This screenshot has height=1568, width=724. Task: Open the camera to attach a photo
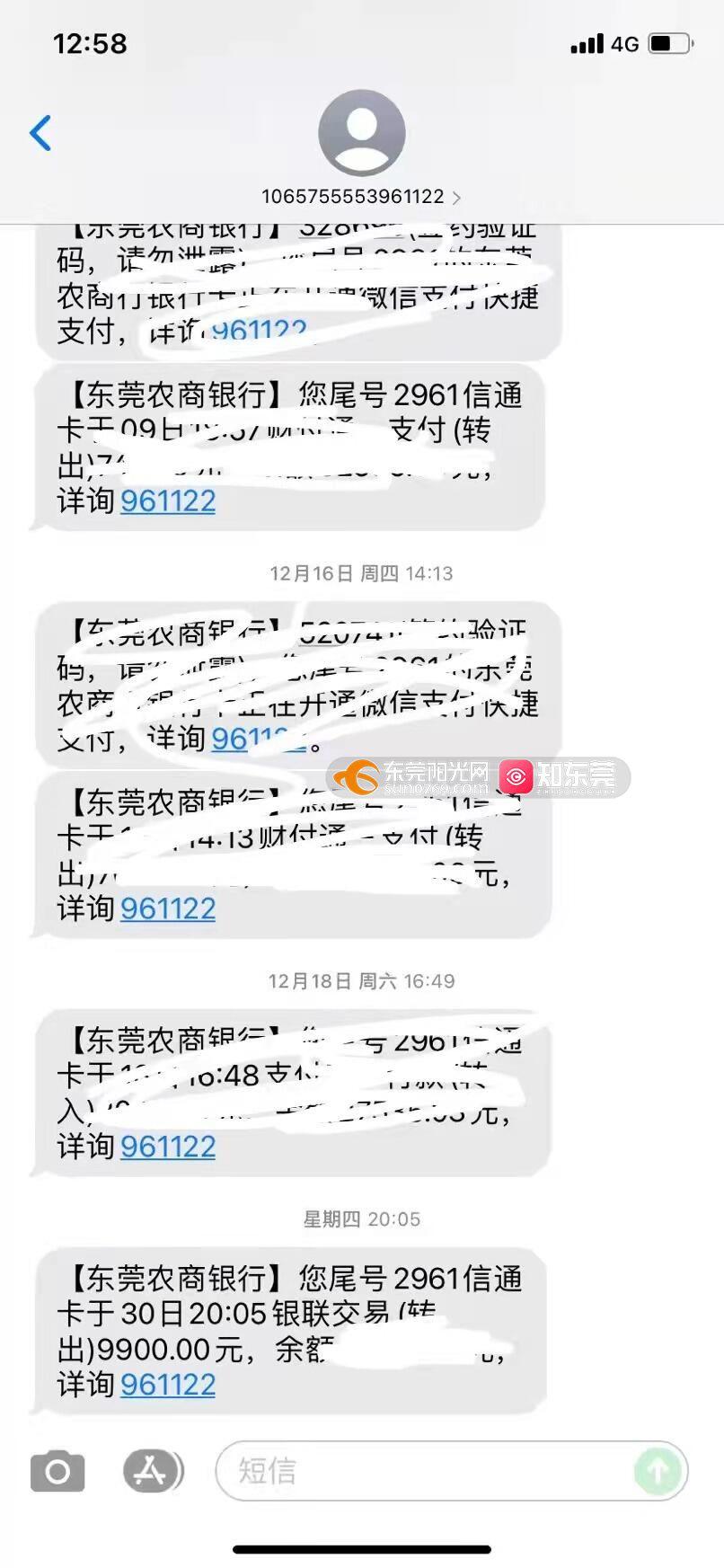57,1472
